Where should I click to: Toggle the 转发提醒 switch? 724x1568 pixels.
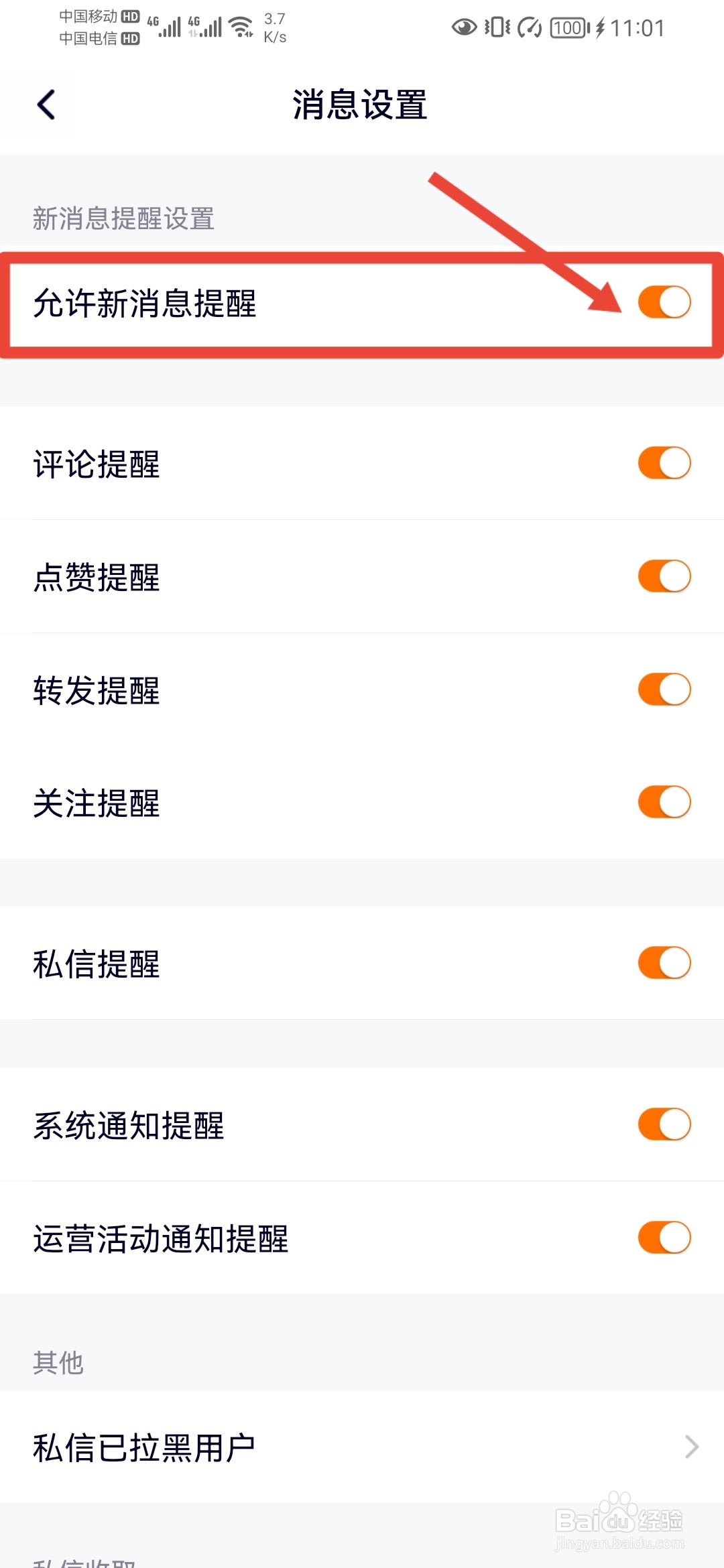[x=664, y=690]
